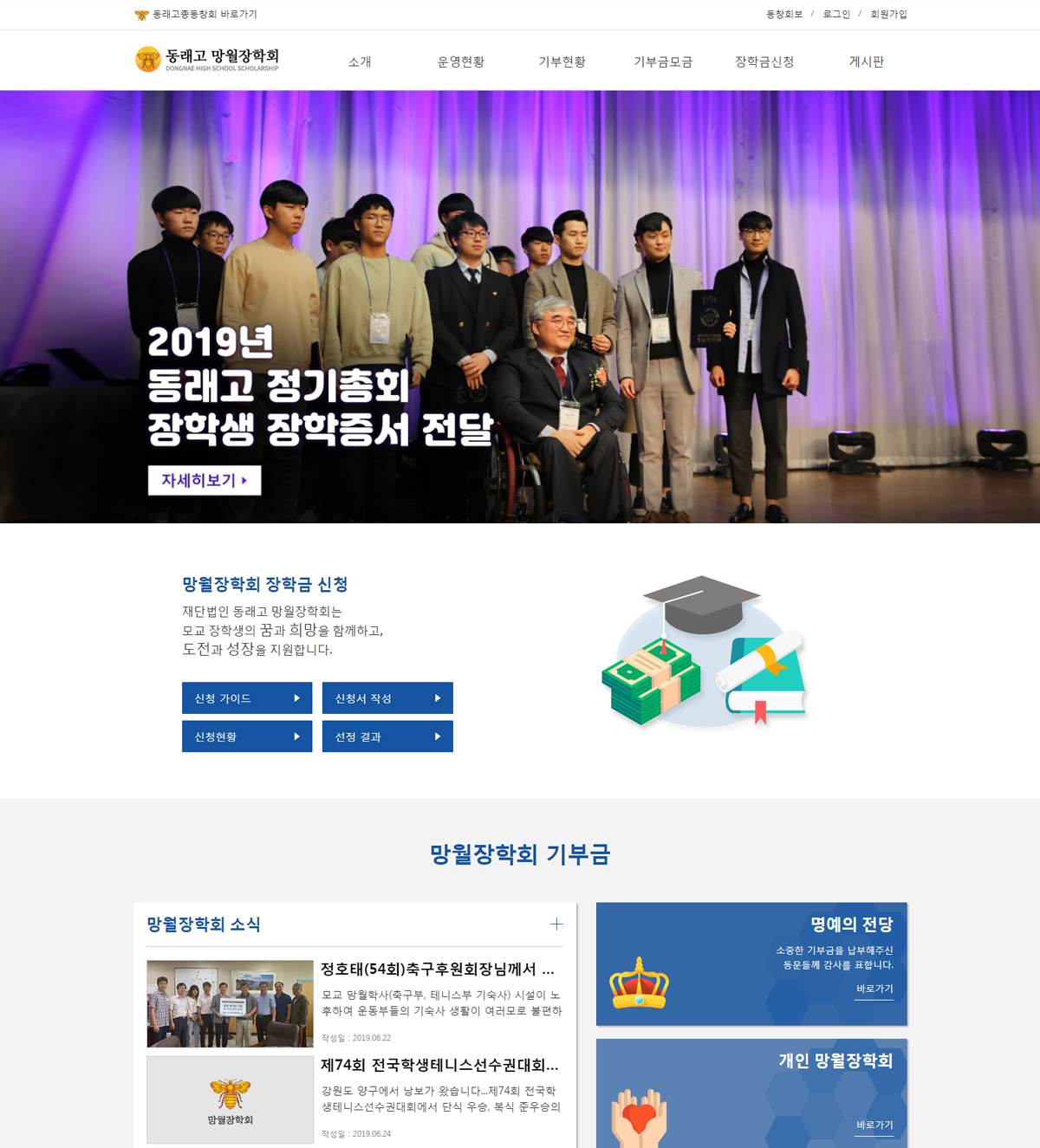Screen dimensions: 1040x1148
Task: Open the 게시판 menu
Action: pyautogui.click(x=866, y=62)
